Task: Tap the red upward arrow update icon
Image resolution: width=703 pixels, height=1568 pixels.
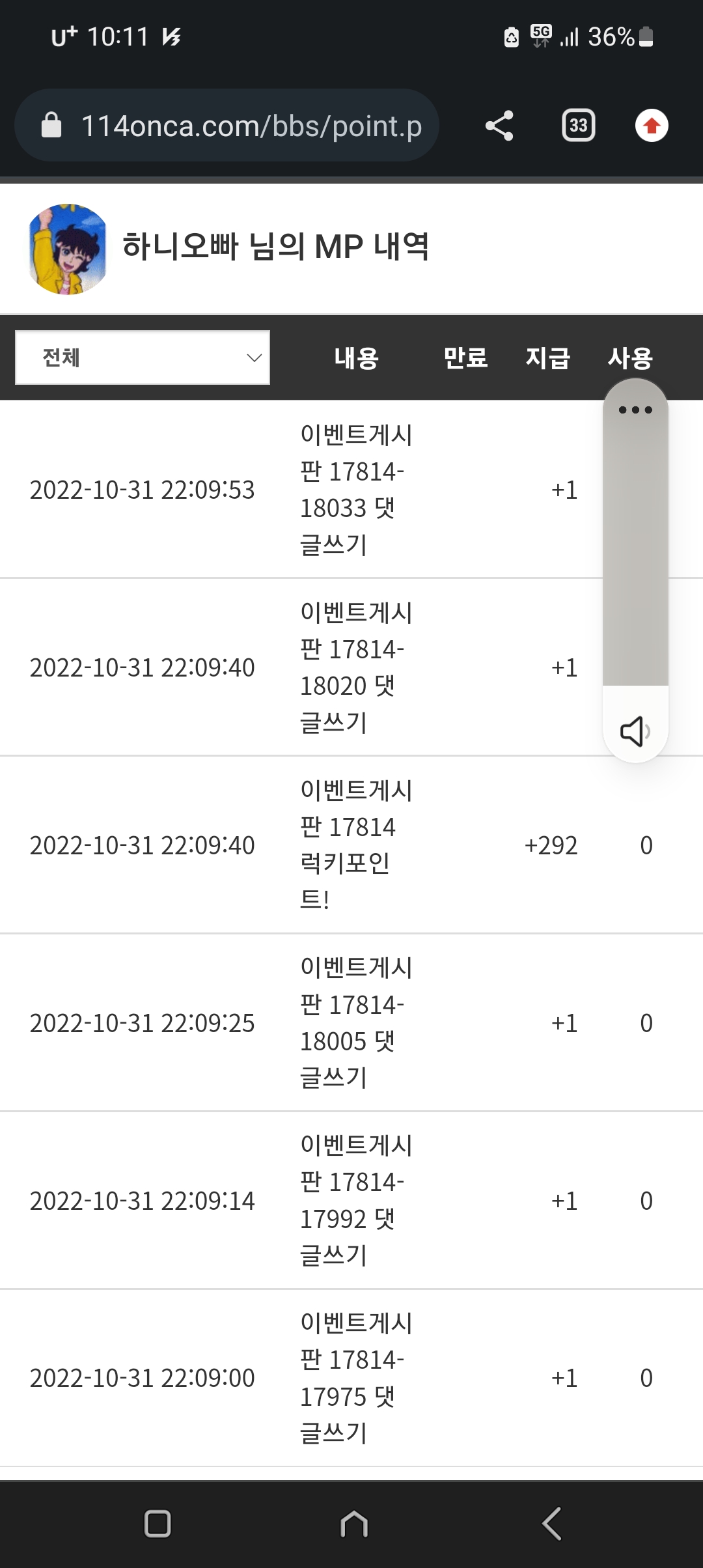Action: point(652,126)
